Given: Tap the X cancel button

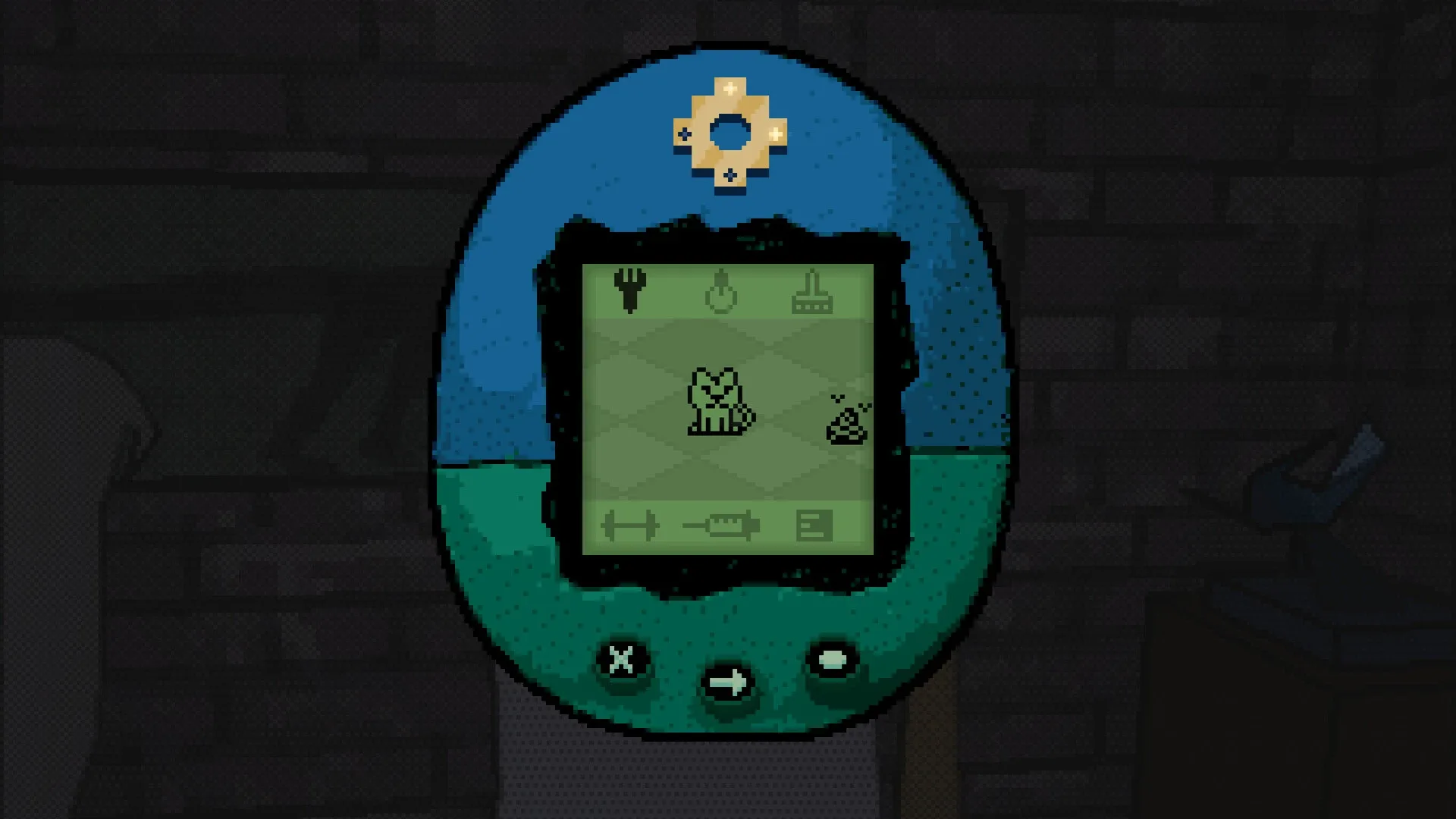Looking at the screenshot, I should point(622,661).
